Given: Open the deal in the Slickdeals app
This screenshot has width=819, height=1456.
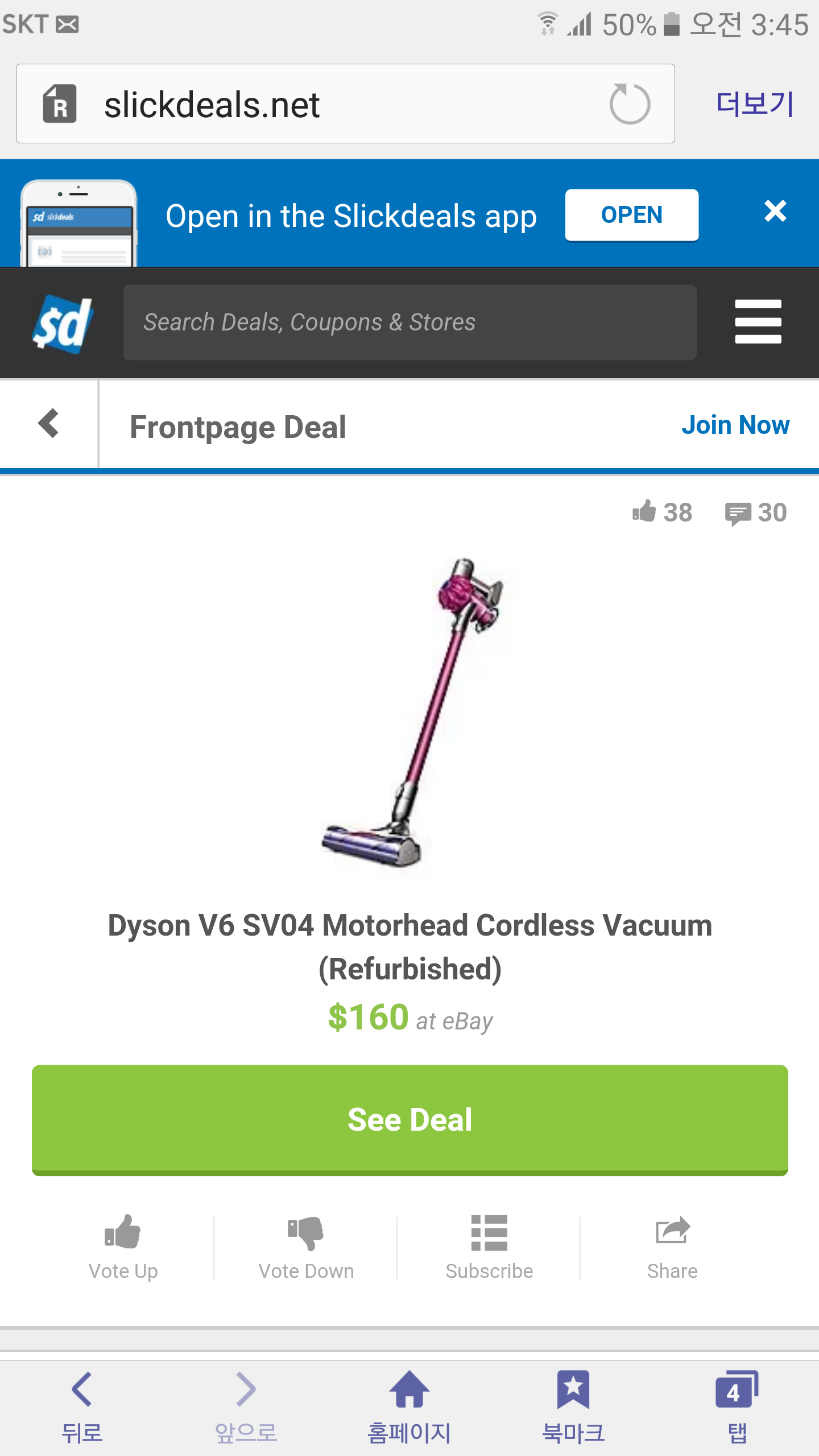Looking at the screenshot, I should click(x=631, y=215).
